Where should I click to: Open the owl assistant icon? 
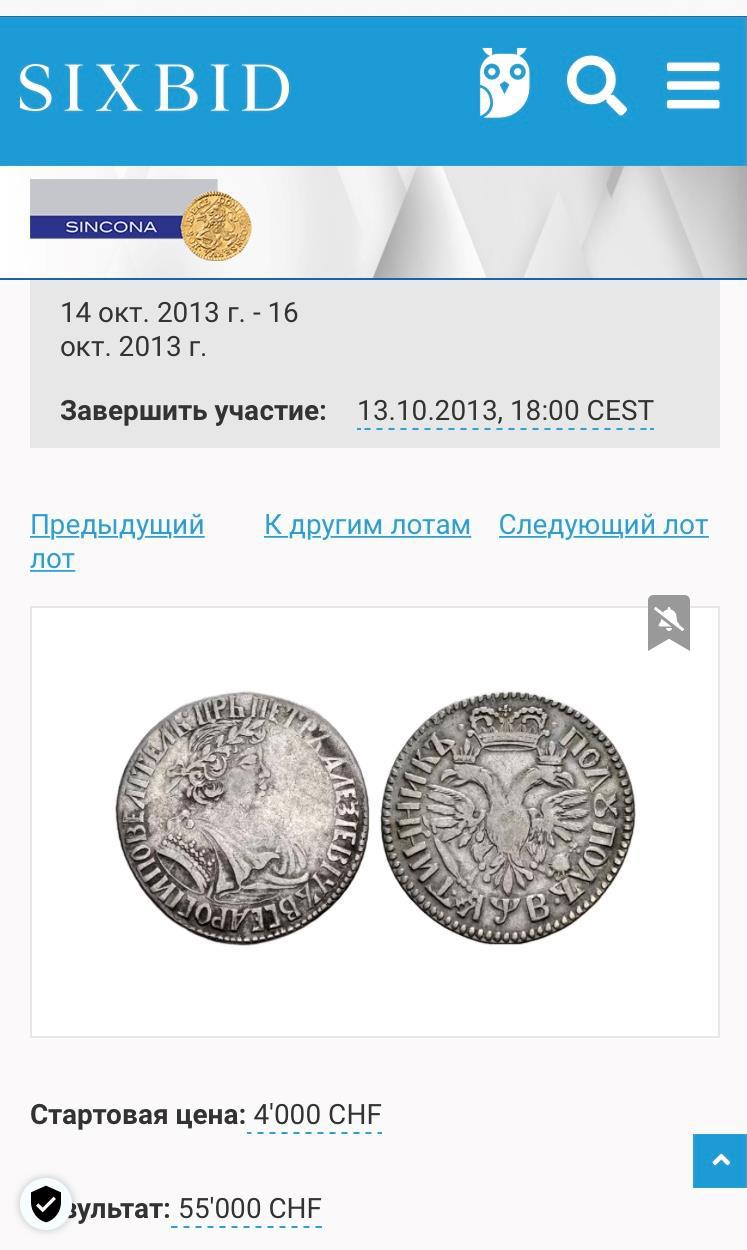[x=504, y=84]
